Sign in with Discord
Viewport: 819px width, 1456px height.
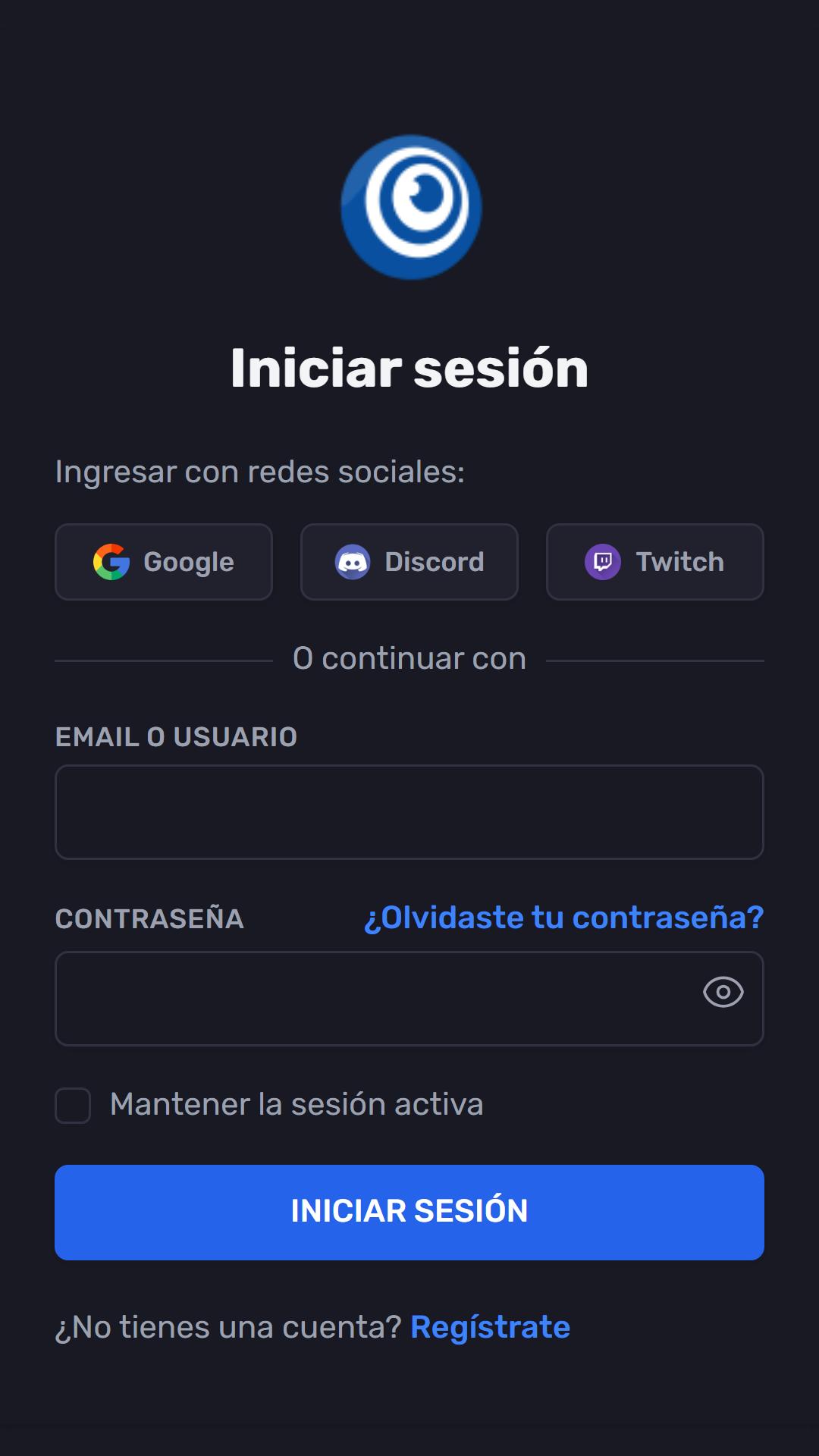pos(409,562)
